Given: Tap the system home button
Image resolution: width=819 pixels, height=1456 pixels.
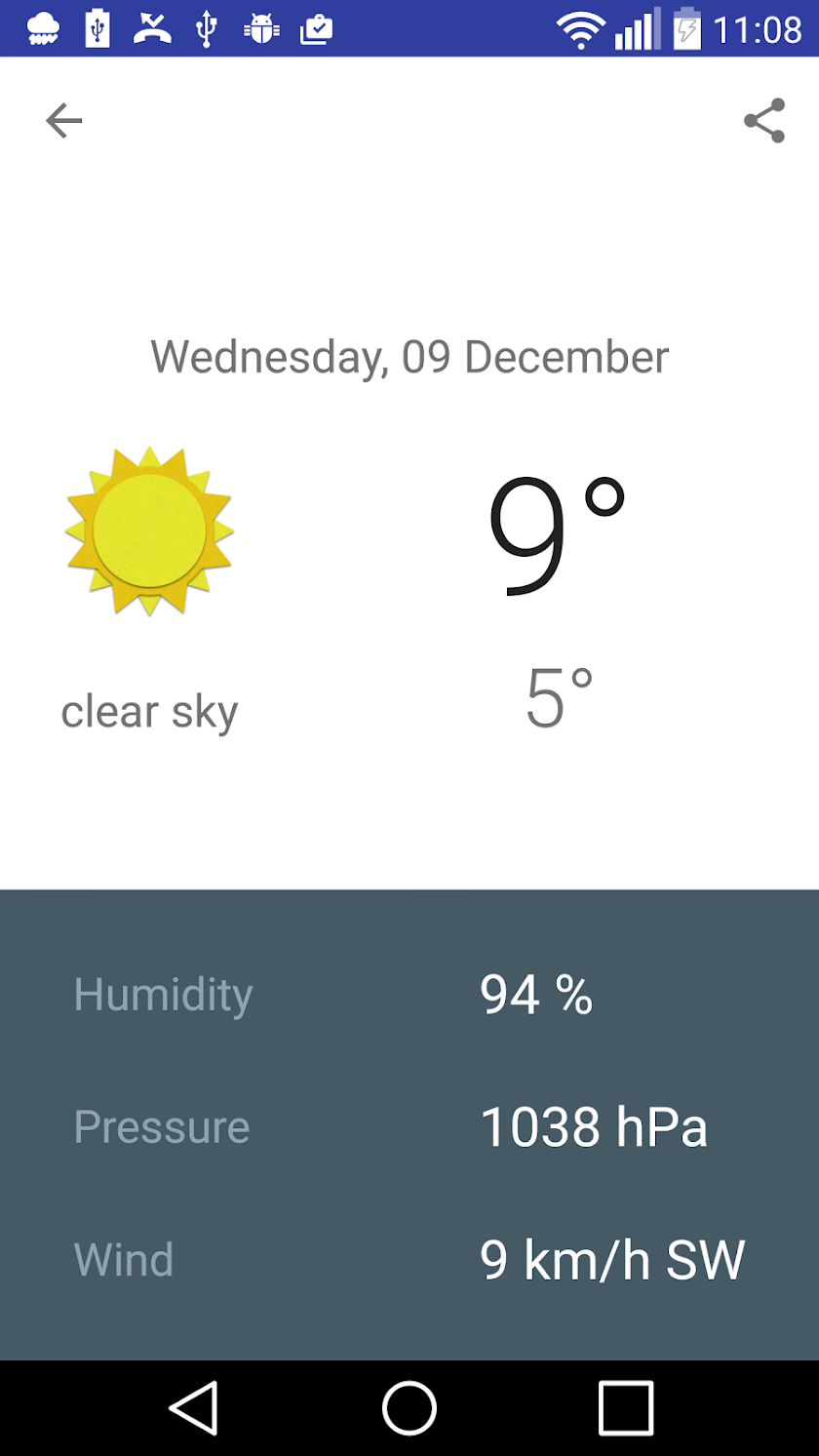Looking at the screenshot, I should (x=409, y=1408).
